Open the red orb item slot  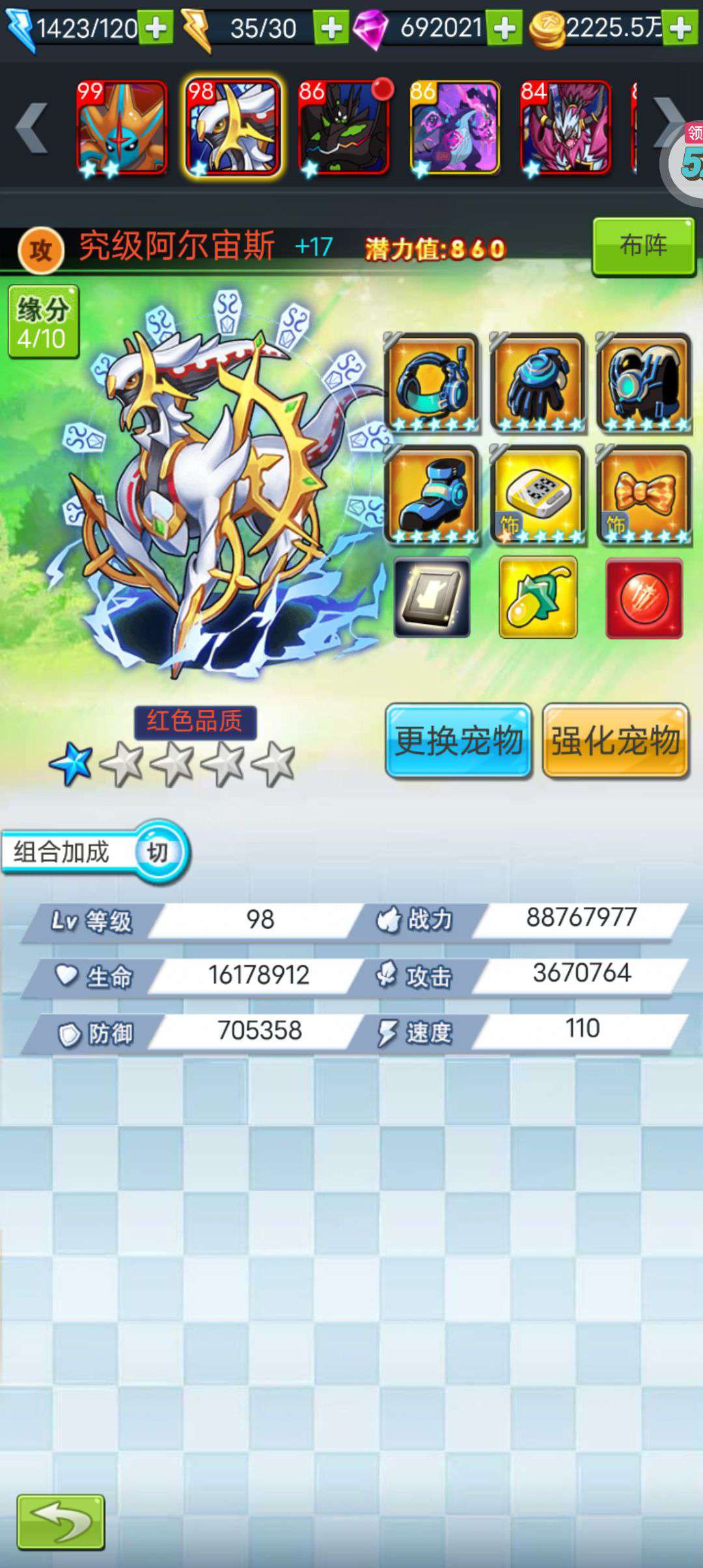coord(644,598)
